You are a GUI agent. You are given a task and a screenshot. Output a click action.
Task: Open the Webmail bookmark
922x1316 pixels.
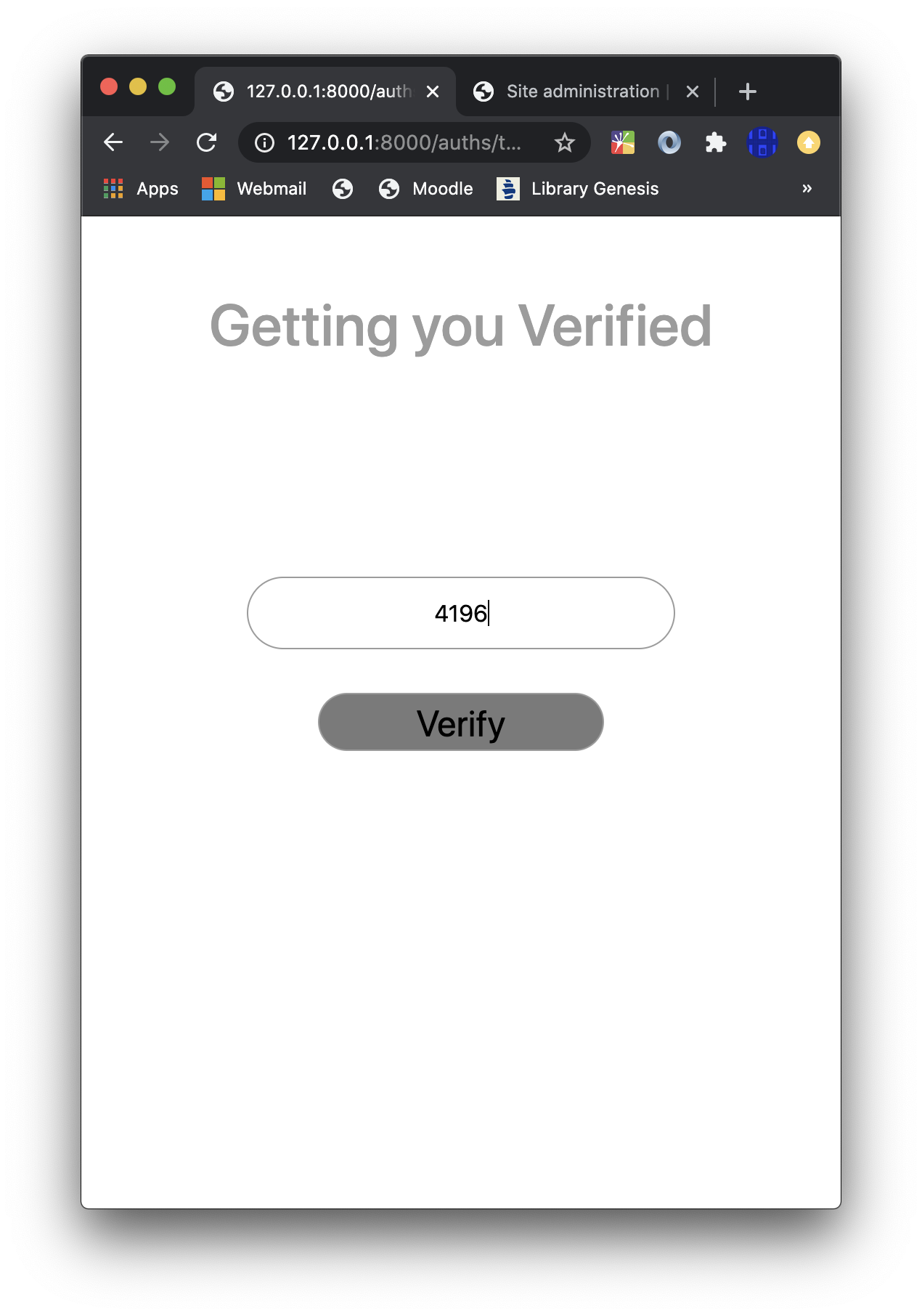(x=255, y=189)
